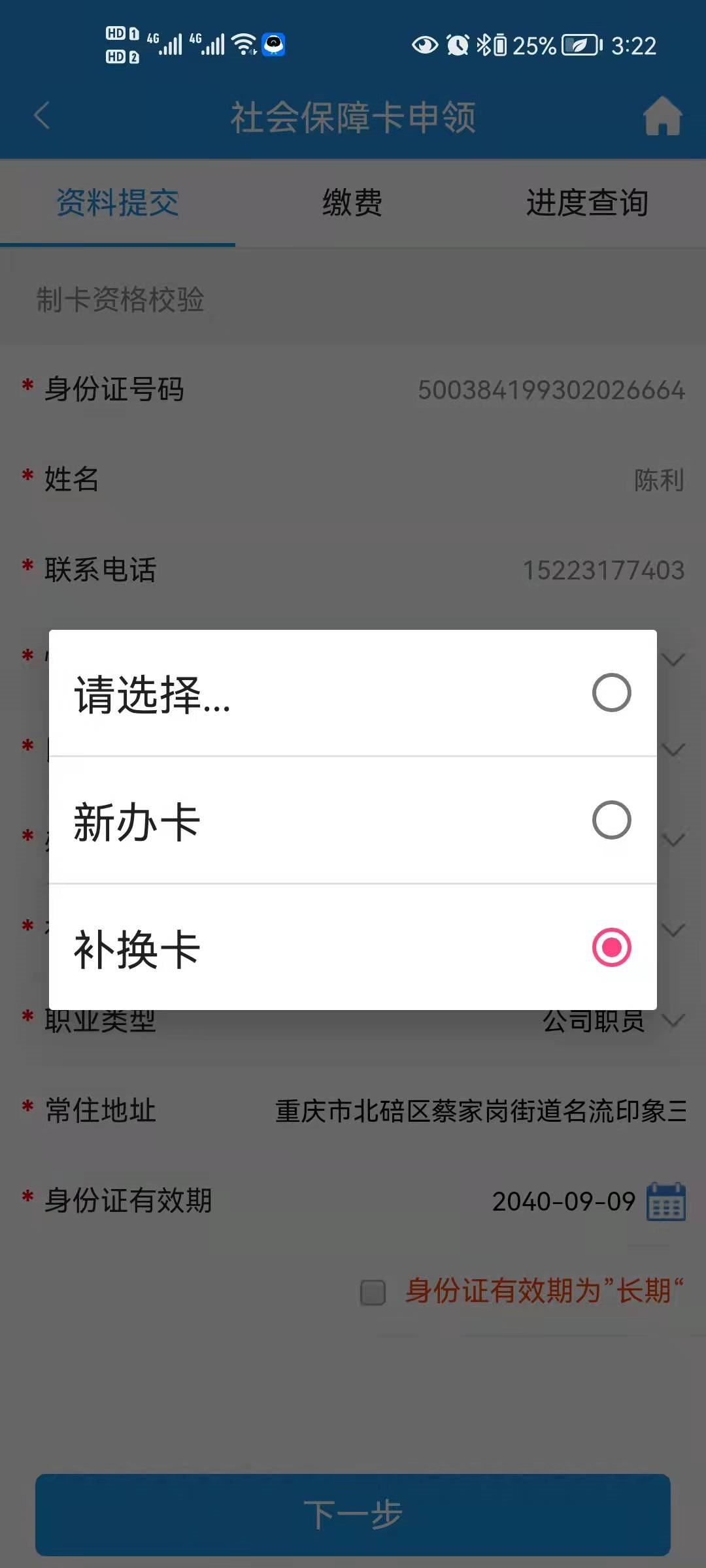This screenshot has height=1568, width=706.
Task: Open calendar picker for 身份证有效期
Action: [x=665, y=1201]
